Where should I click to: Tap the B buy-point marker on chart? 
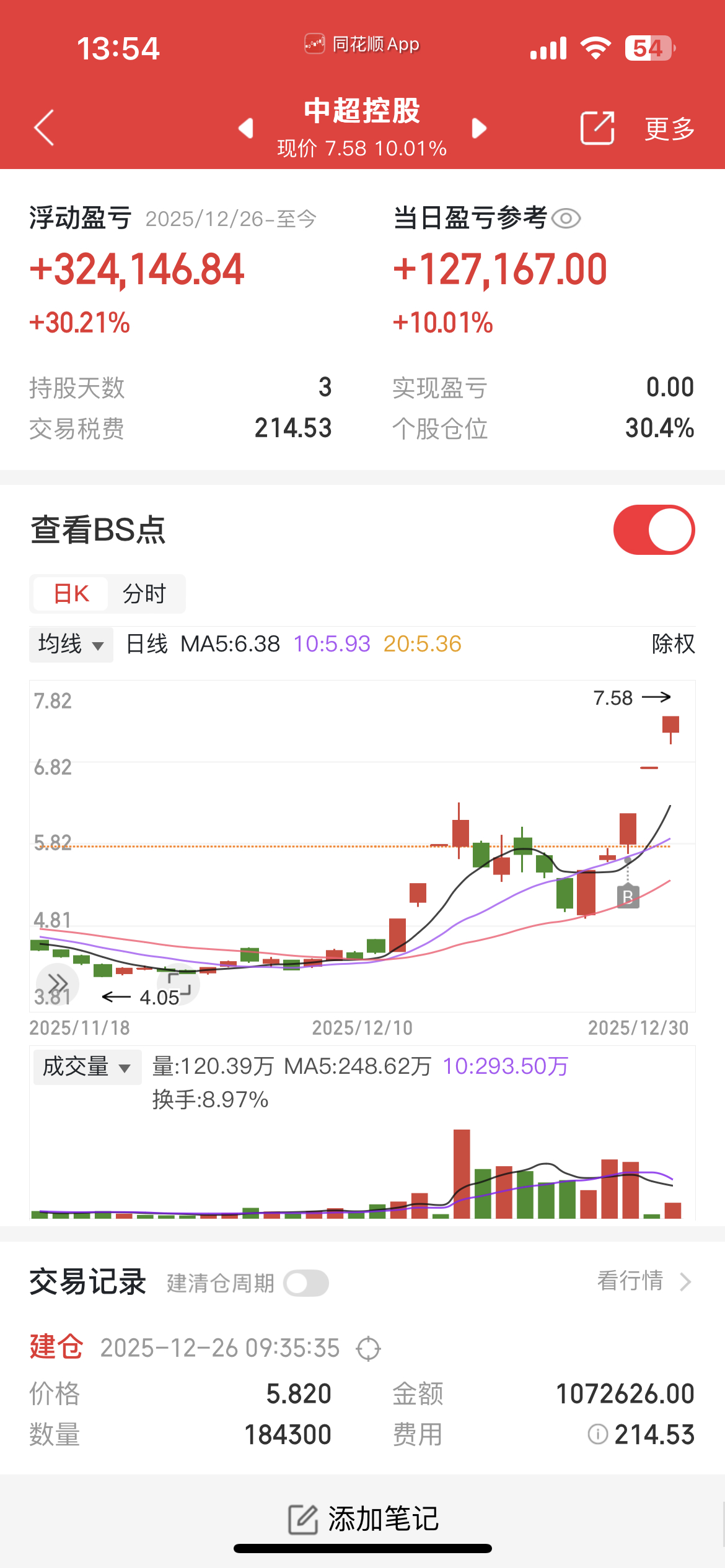pyautogui.click(x=628, y=896)
